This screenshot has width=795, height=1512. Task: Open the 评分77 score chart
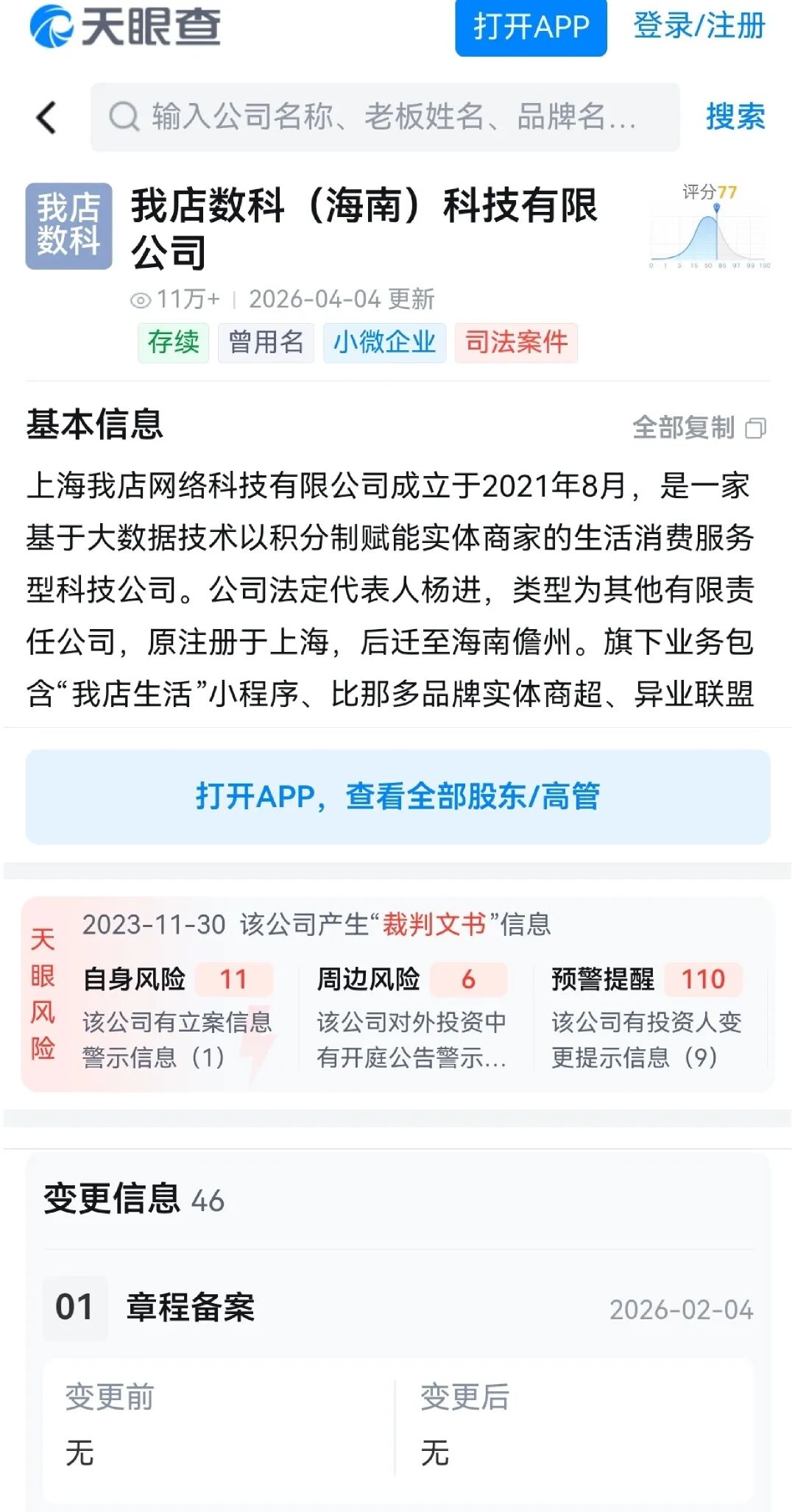coord(710,227)
